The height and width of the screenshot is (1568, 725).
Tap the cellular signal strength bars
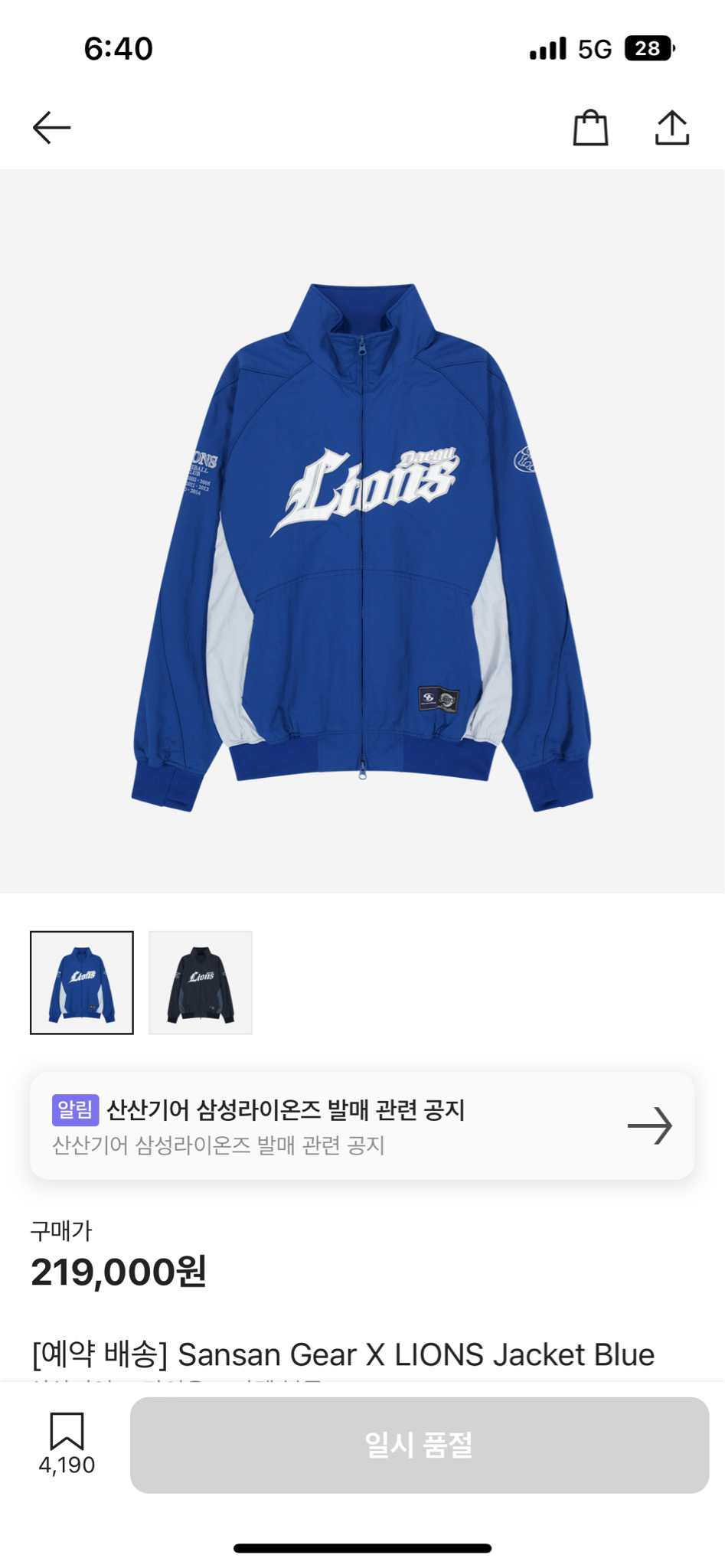tap(547, 48)
